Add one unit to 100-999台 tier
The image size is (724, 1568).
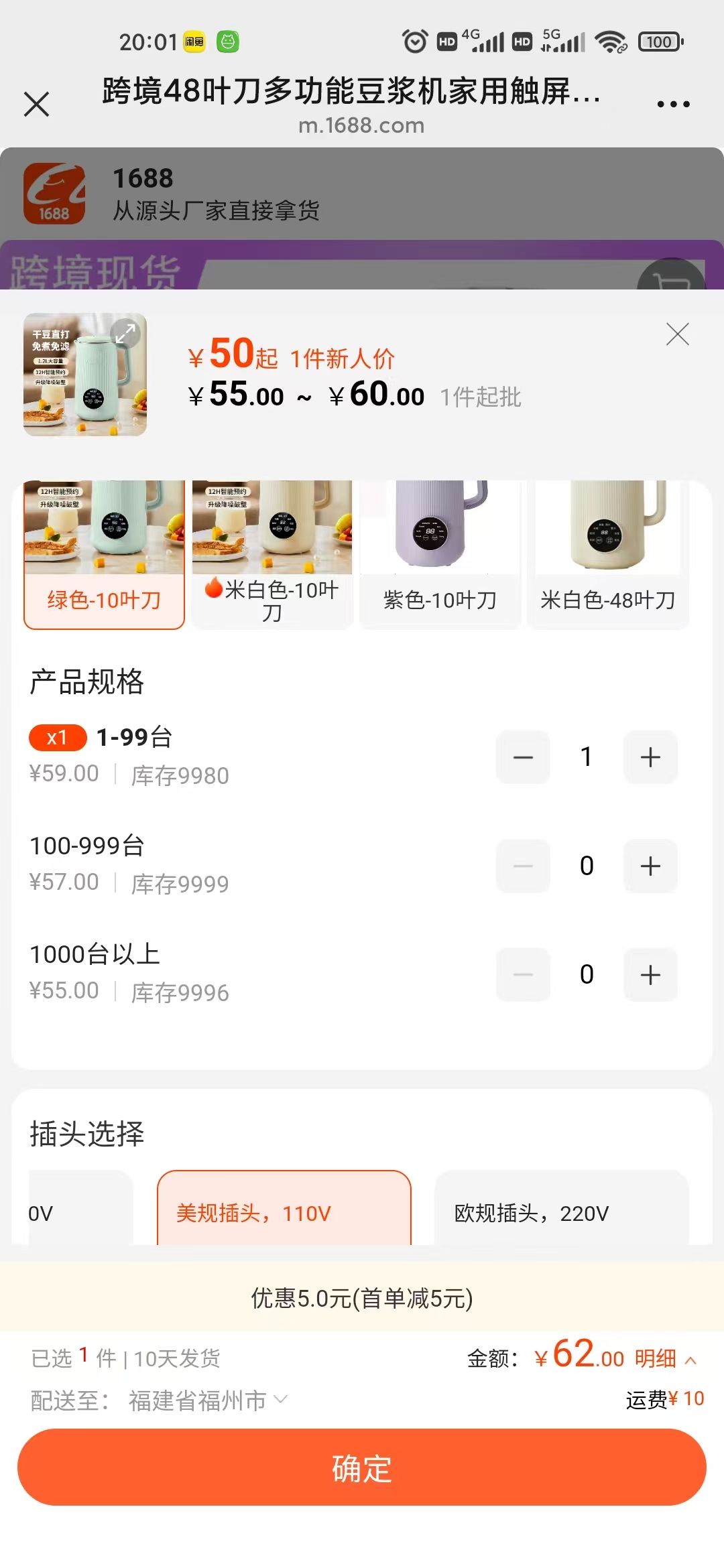650,866
